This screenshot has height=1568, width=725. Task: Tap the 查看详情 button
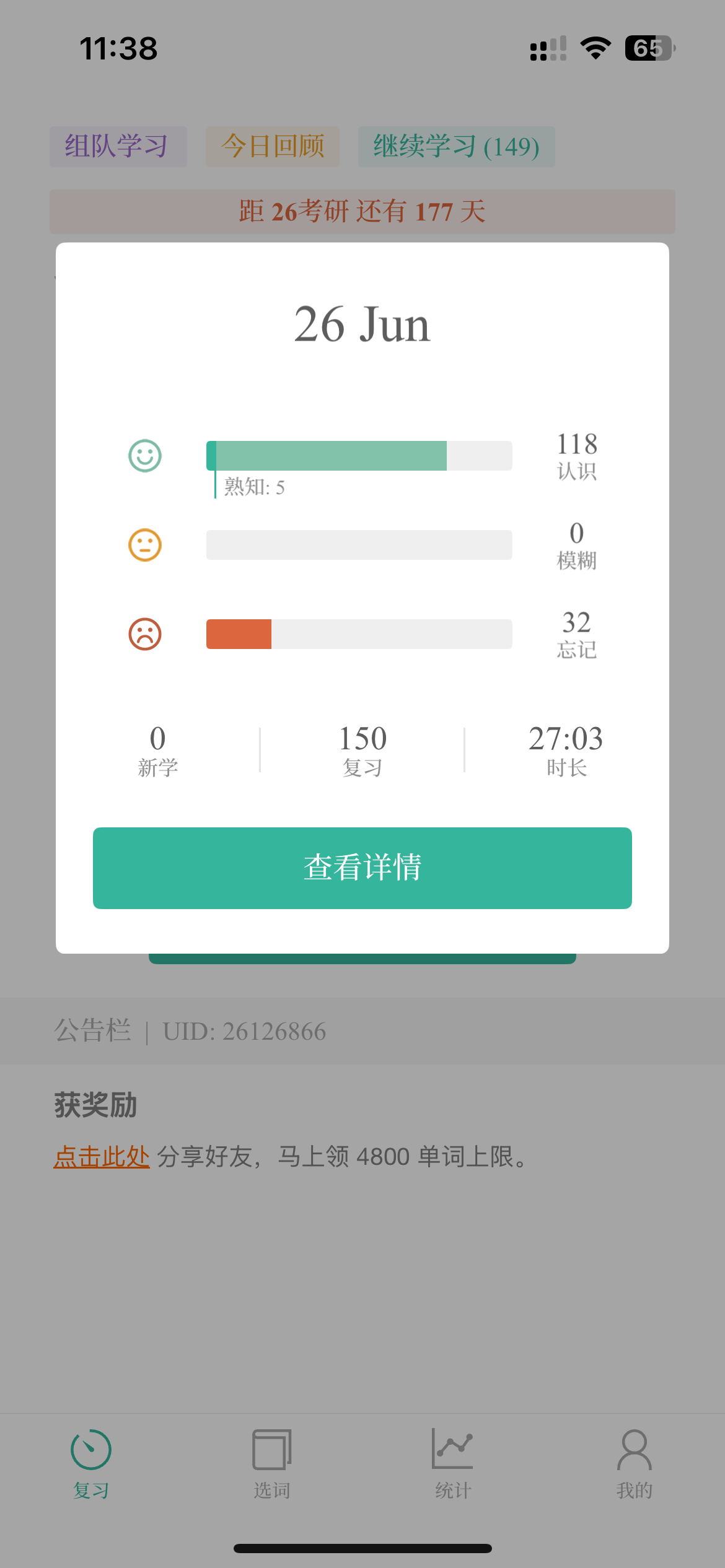(x=362, y=868)
